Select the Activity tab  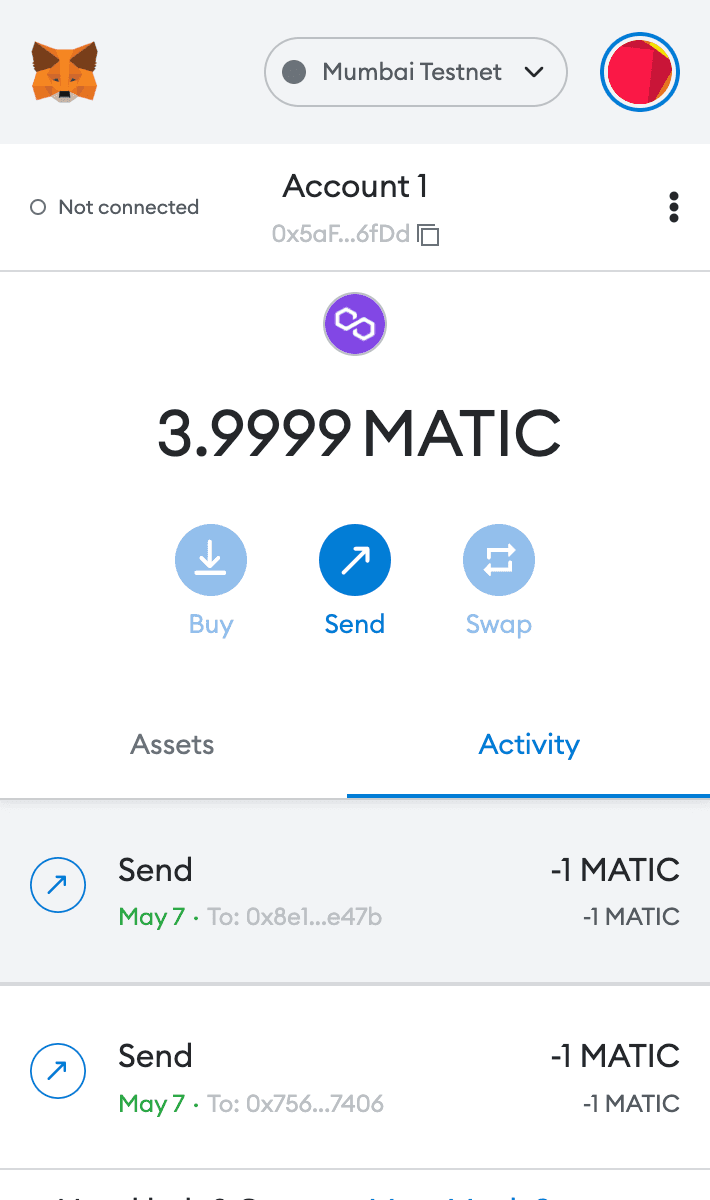pyautogui.click(x=529, y=745)
